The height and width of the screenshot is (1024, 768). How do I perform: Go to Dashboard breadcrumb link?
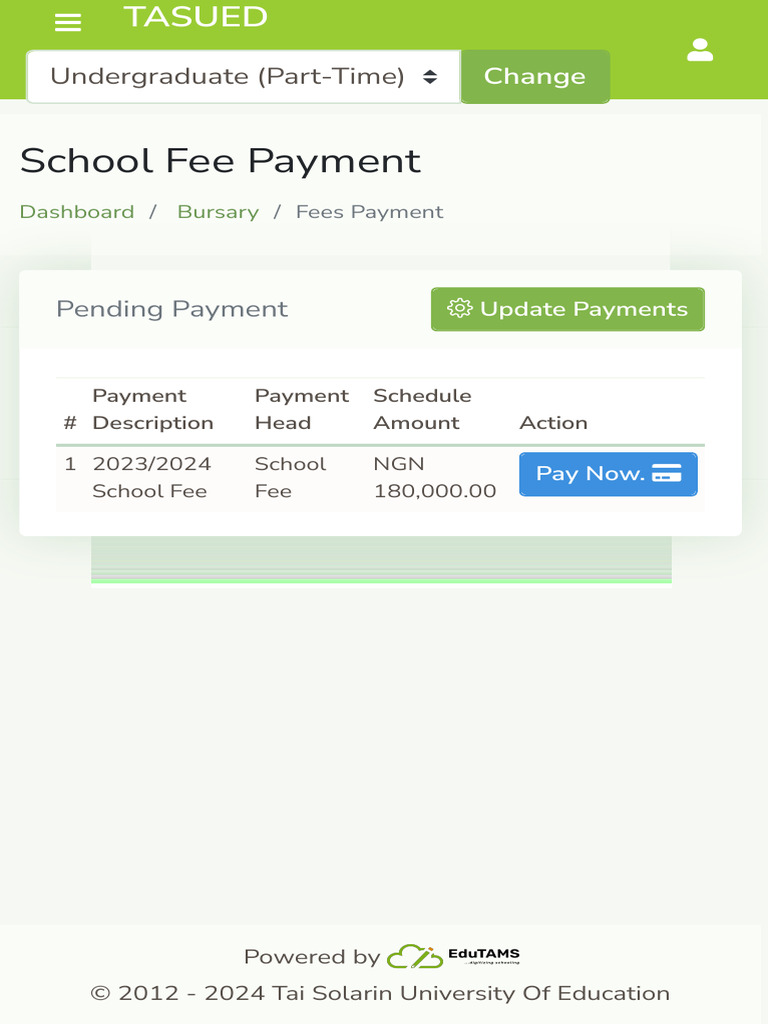click(77, 212)
